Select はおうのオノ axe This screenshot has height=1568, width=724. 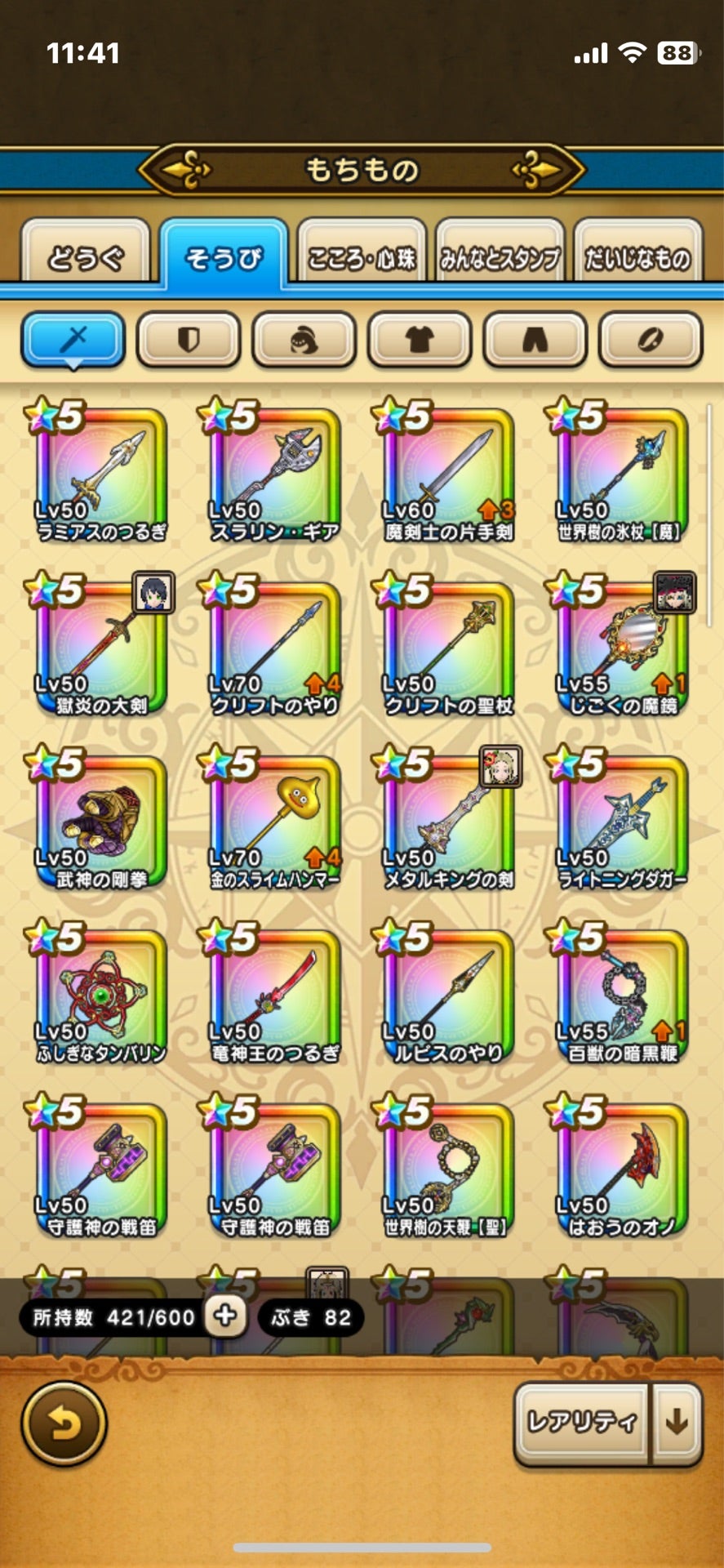click(621, 1168)
